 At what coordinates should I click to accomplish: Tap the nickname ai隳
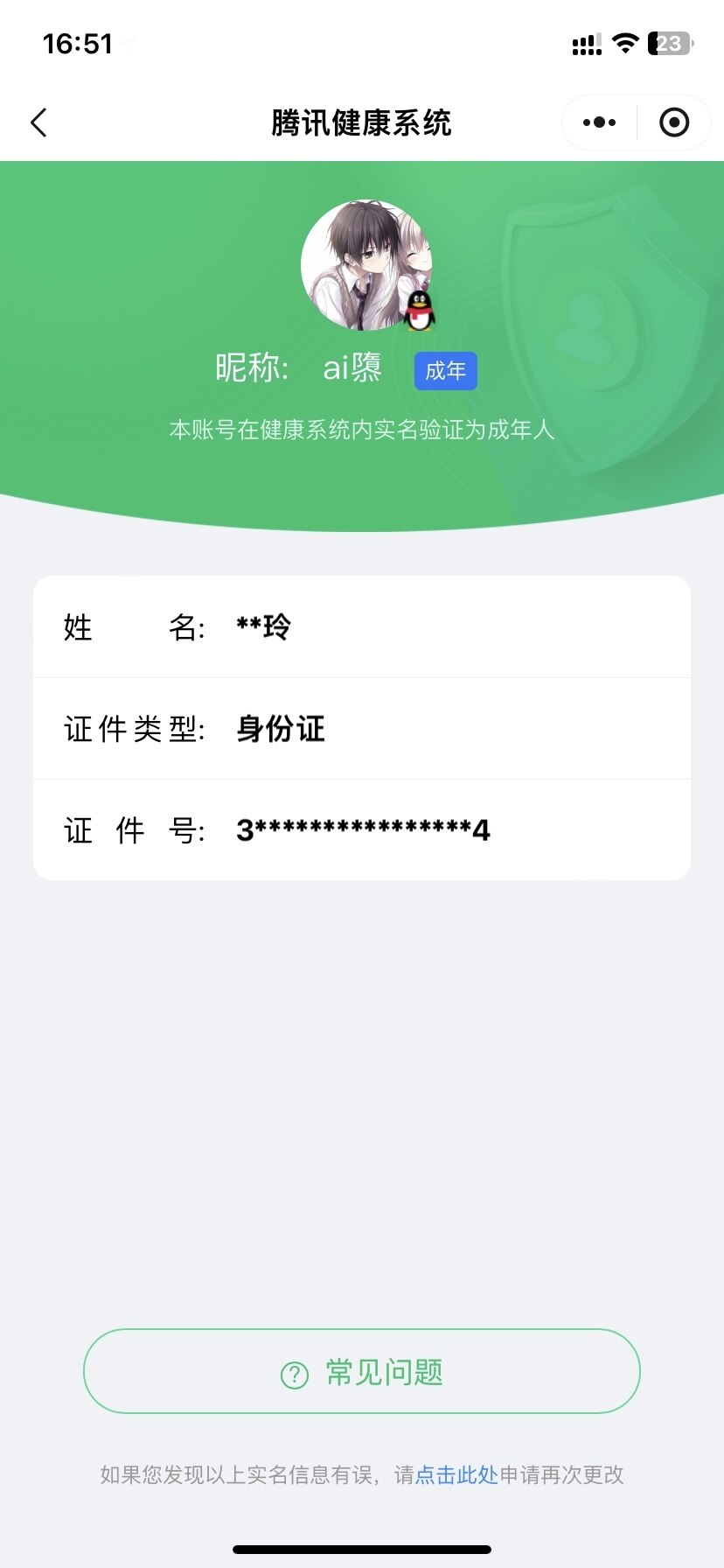(352, 367)
